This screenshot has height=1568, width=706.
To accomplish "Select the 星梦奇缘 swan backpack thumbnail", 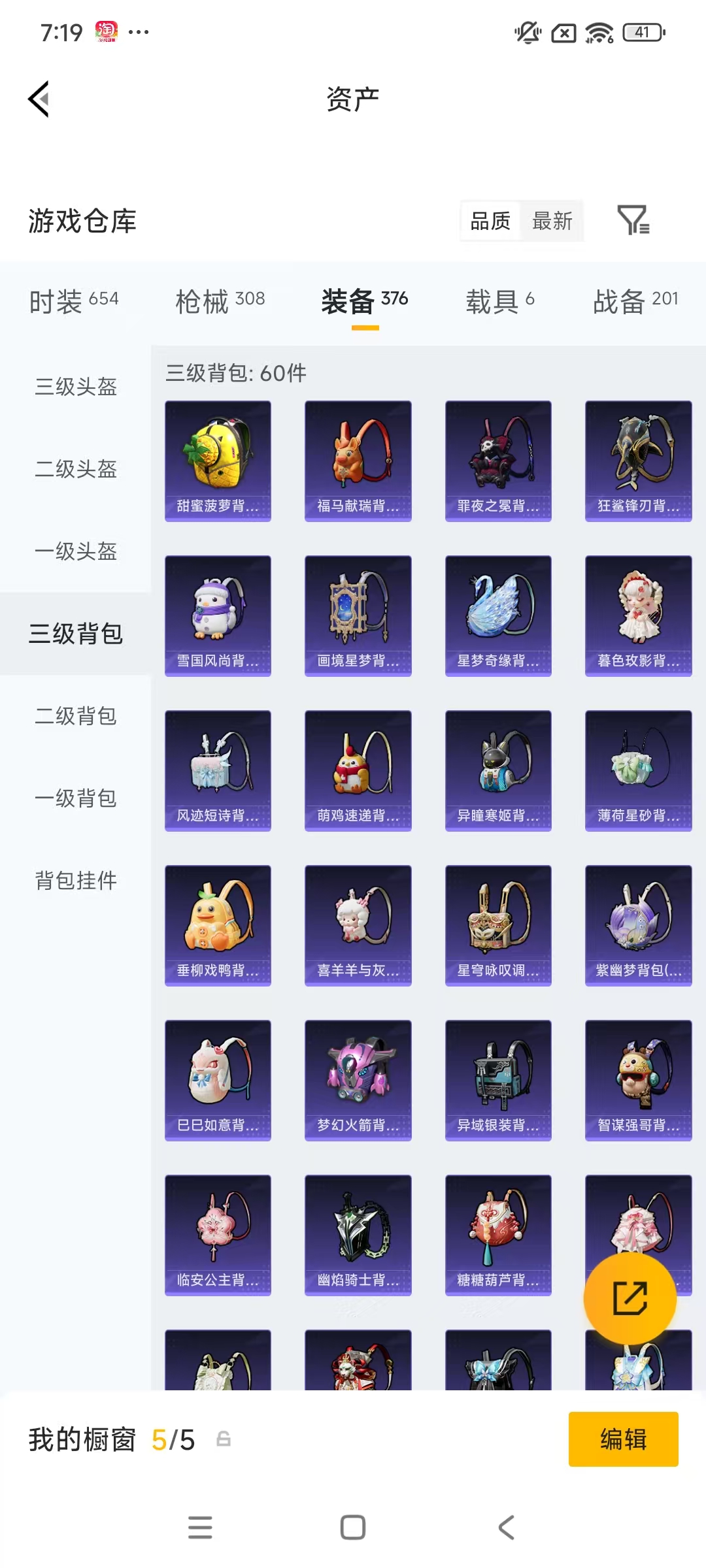I will (498, 614).
